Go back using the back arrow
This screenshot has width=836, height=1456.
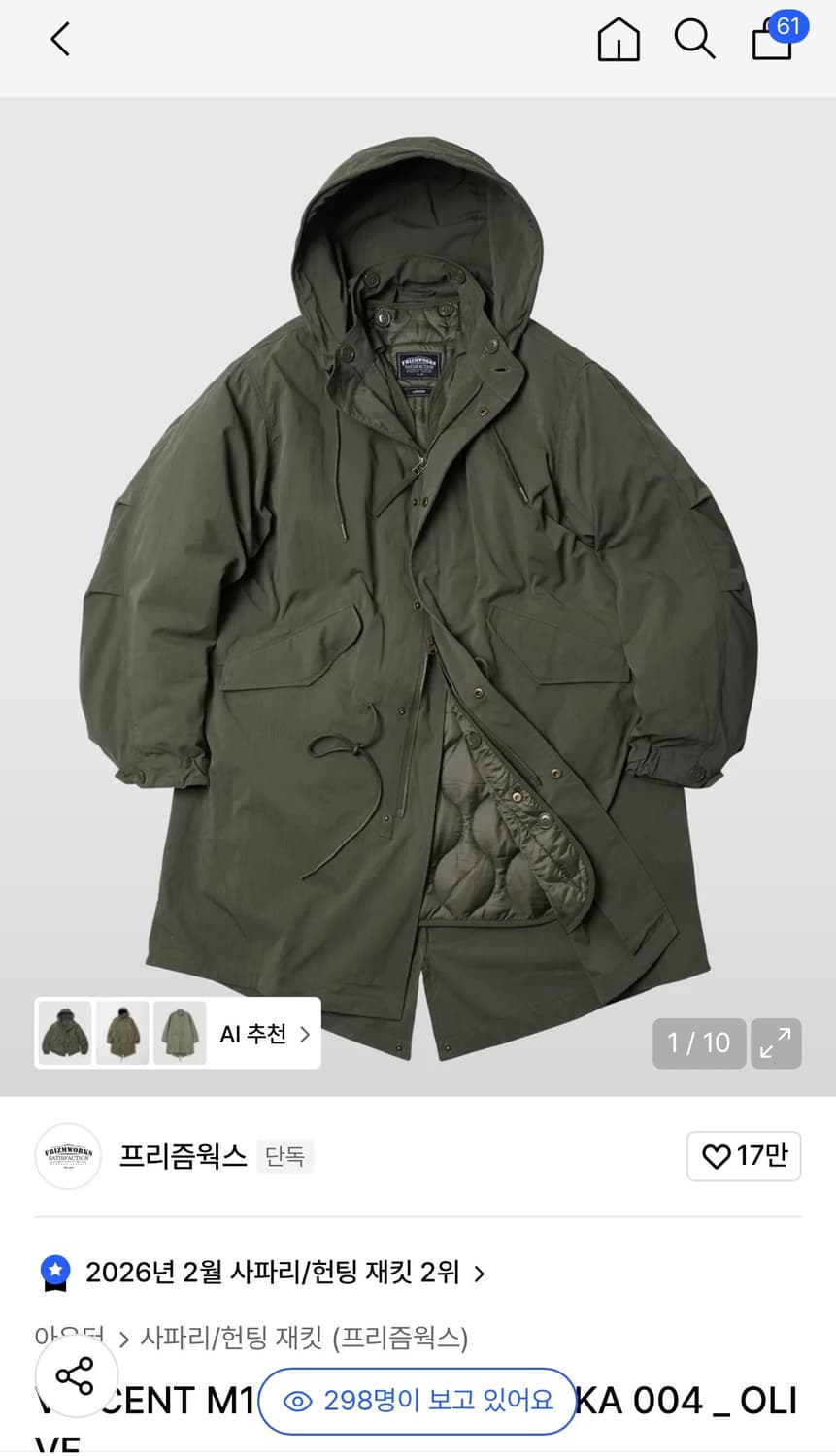pyautogui.click(x=60, y=40)
